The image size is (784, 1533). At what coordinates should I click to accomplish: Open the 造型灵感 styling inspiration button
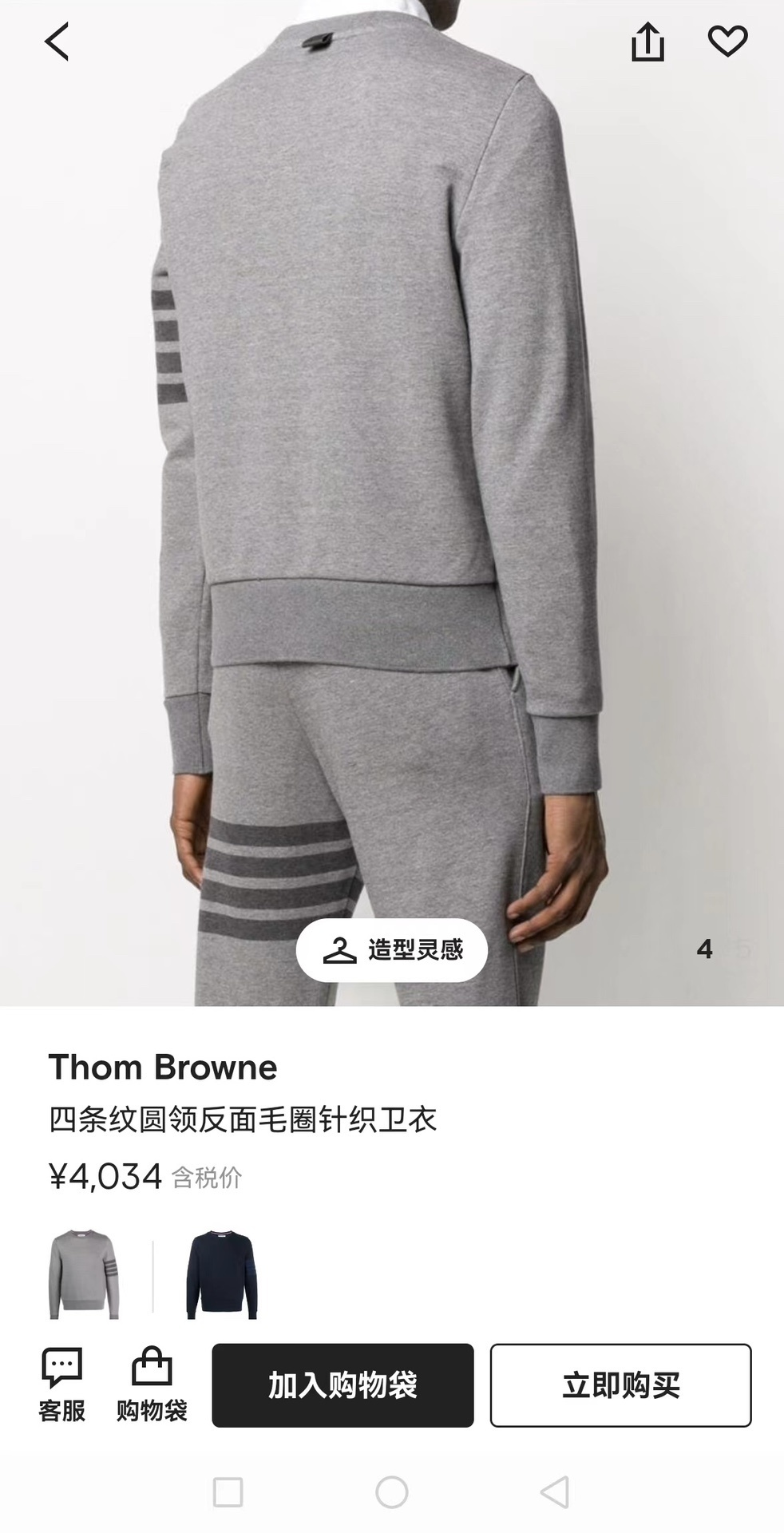(x=392, y=949)
